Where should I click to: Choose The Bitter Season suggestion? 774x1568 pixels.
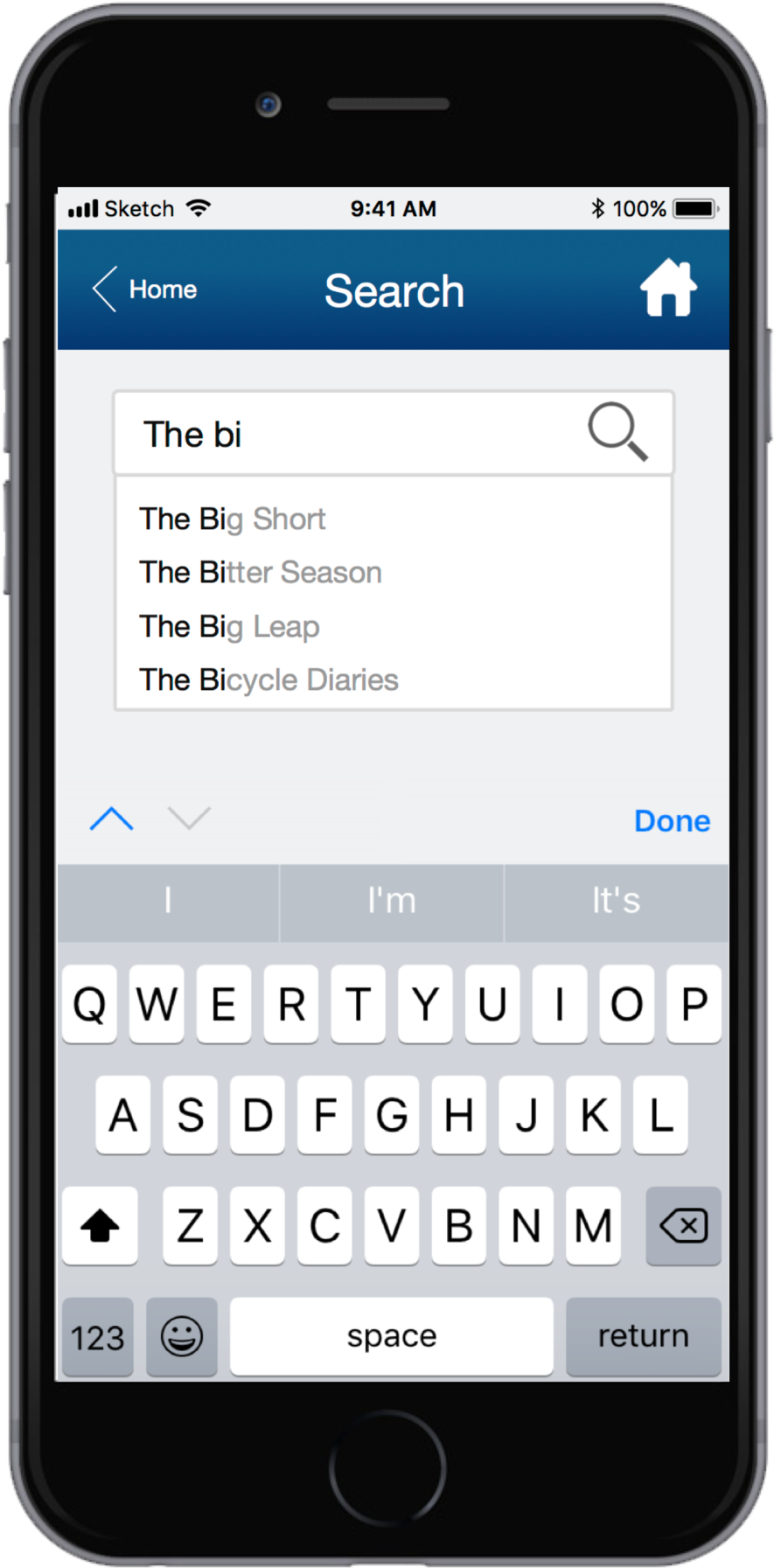click(x=261, y=573)
